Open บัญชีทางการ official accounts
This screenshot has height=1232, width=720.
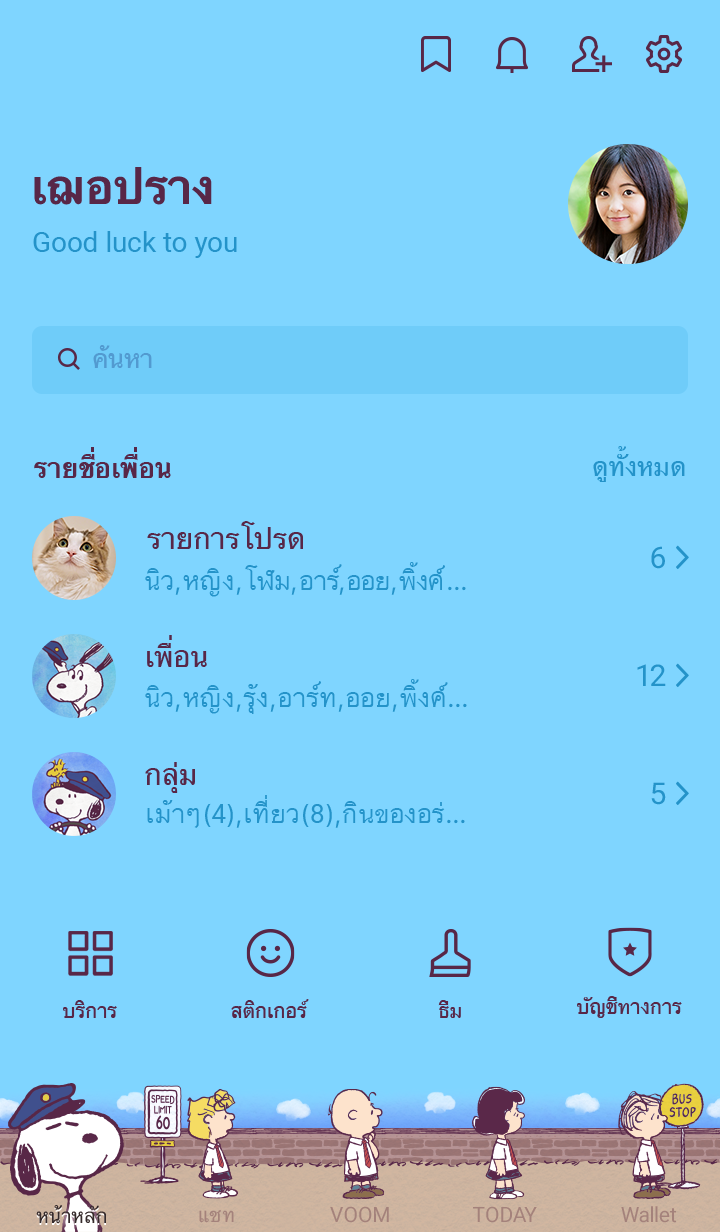pos(629,970)
